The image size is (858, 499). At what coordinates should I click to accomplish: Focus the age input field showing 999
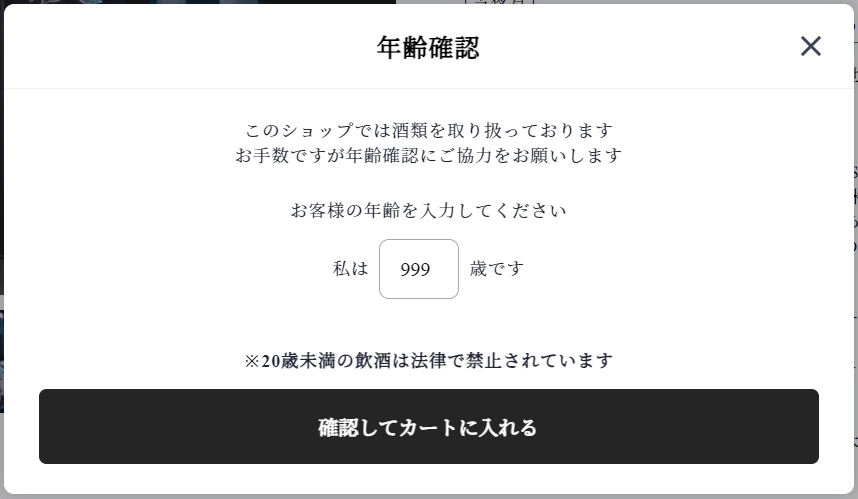click(x=418, y=269)
